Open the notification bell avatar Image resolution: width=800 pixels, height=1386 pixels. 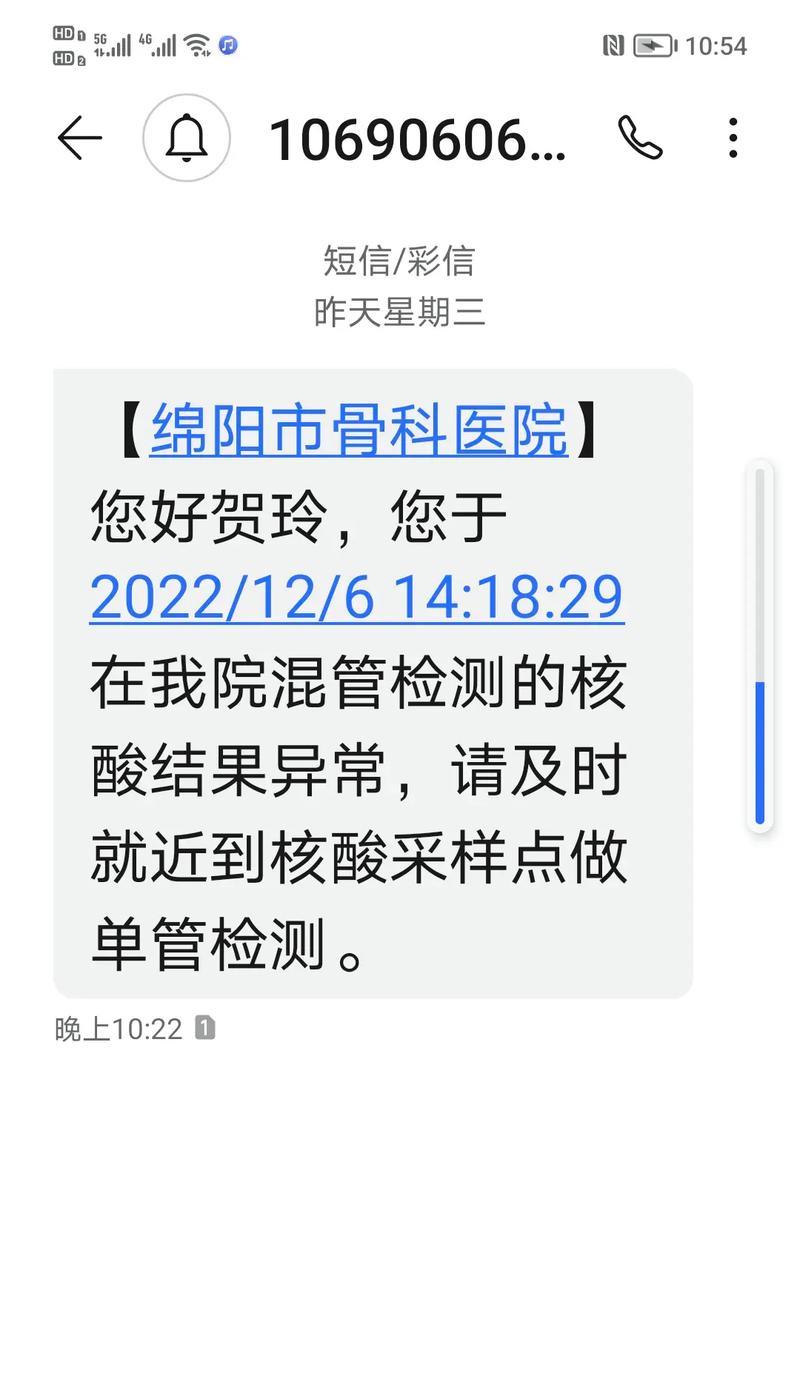187,138
